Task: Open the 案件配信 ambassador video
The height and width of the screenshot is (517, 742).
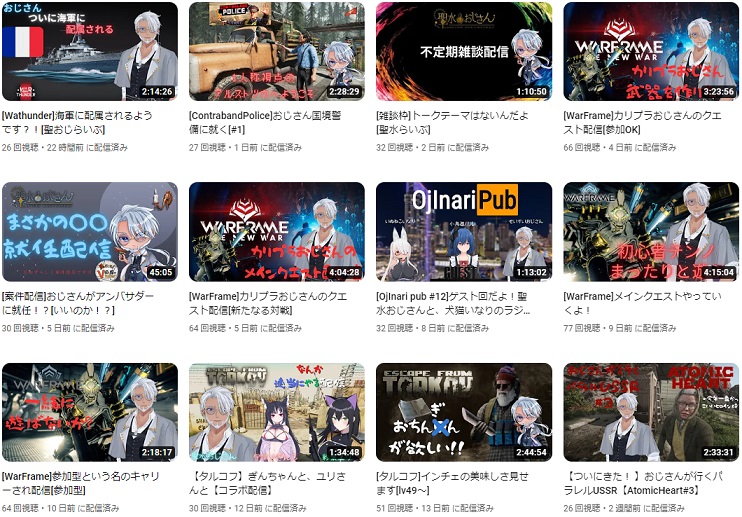Action: [x=89, y=231]
